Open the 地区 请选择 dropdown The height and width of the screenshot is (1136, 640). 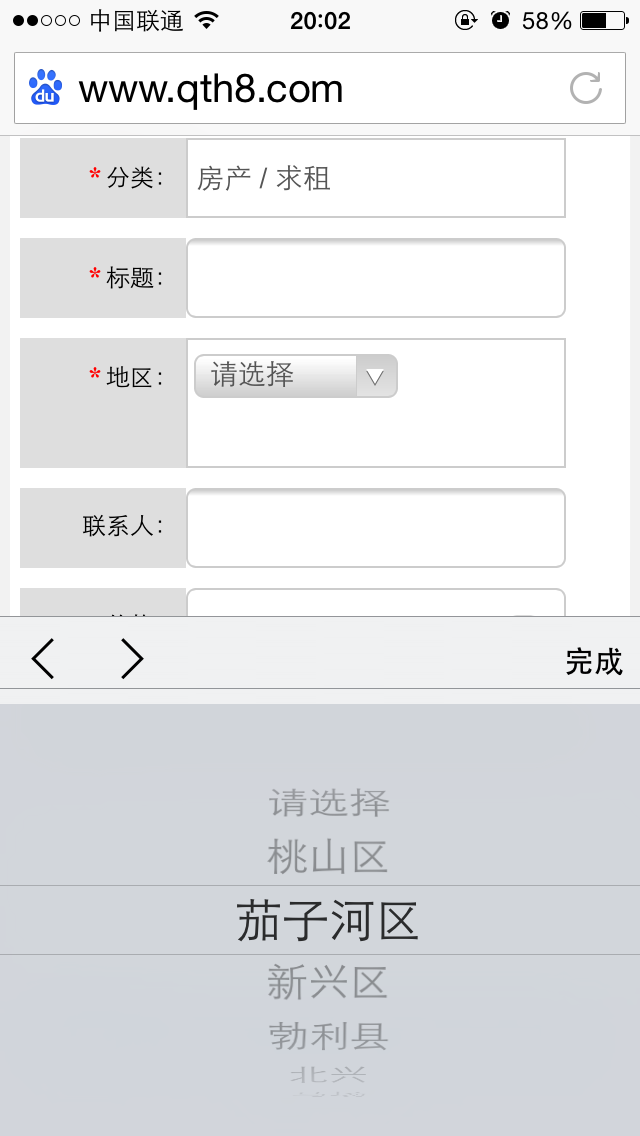click(296, 376)
